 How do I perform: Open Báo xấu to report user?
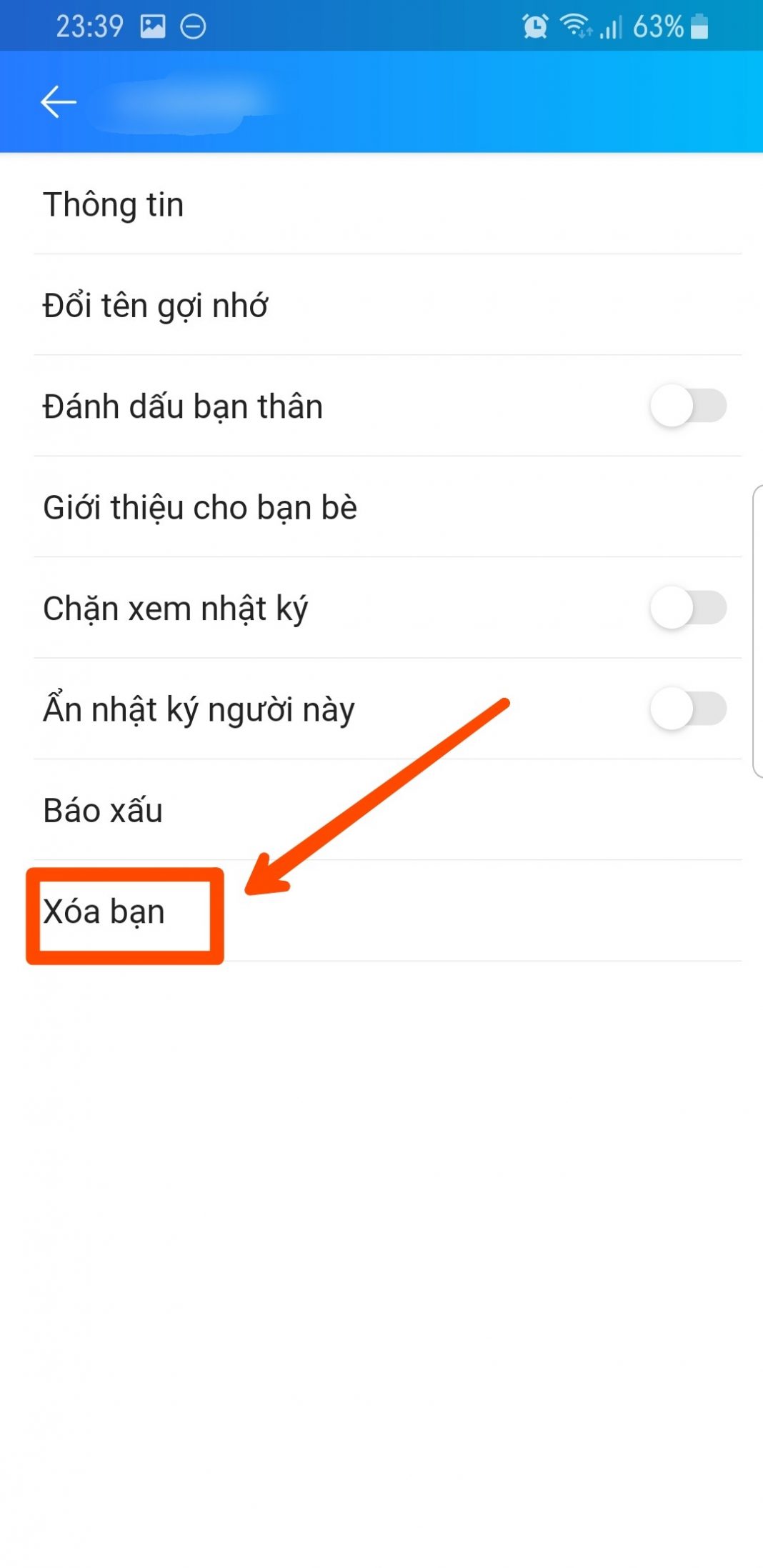click(104, 811)
